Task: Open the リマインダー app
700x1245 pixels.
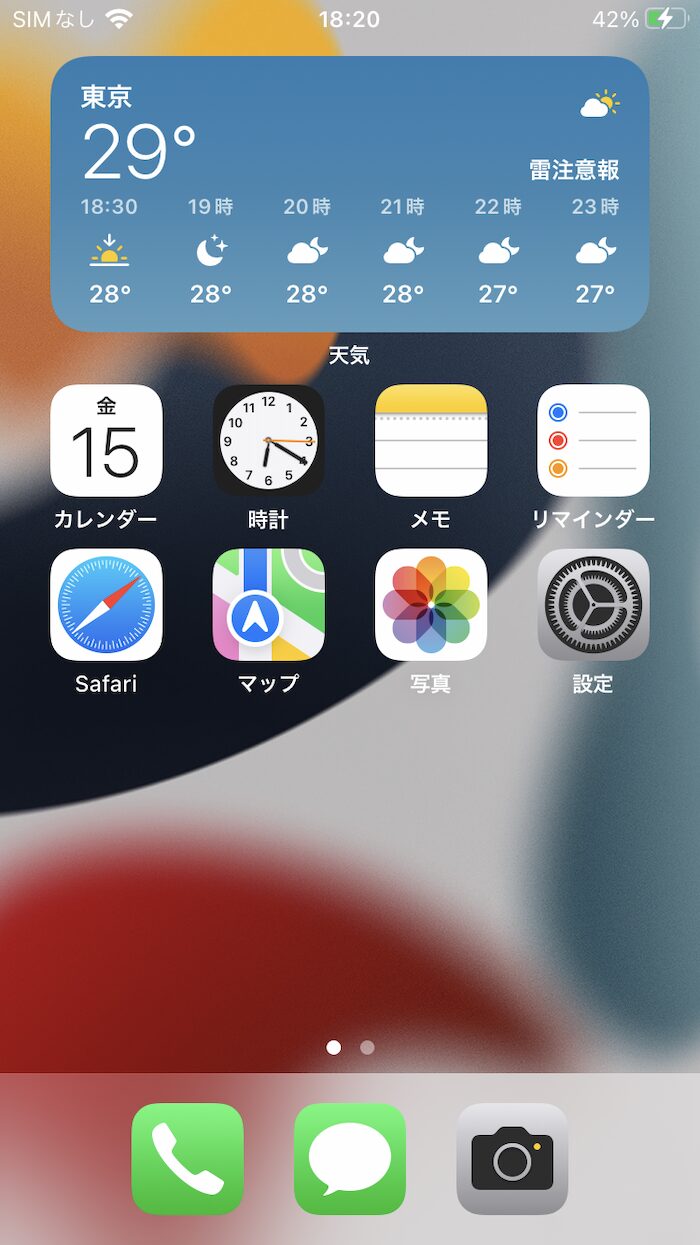Action: tap(593, 440)
